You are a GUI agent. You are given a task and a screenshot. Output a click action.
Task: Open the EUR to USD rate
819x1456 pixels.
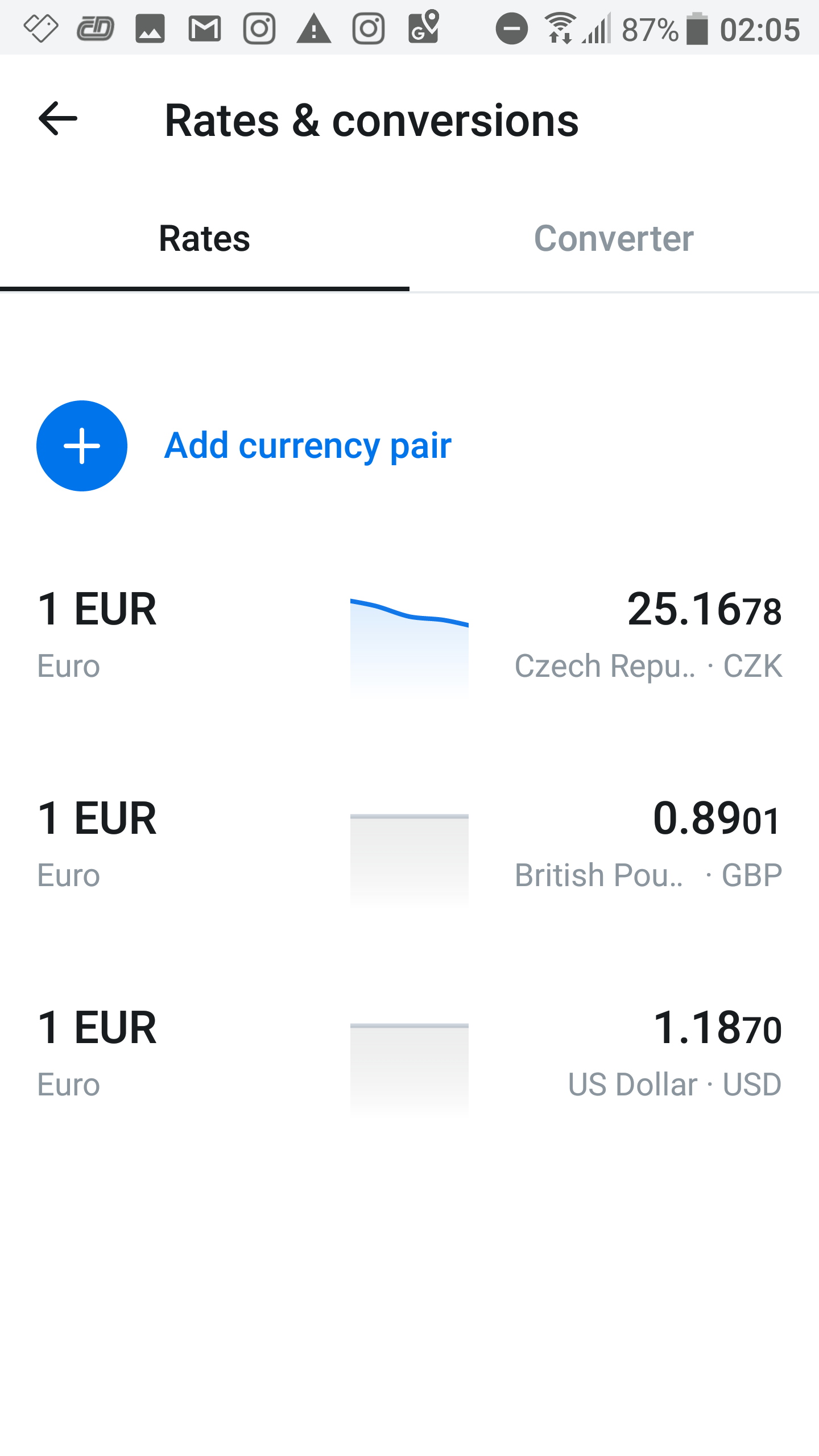409,1054
